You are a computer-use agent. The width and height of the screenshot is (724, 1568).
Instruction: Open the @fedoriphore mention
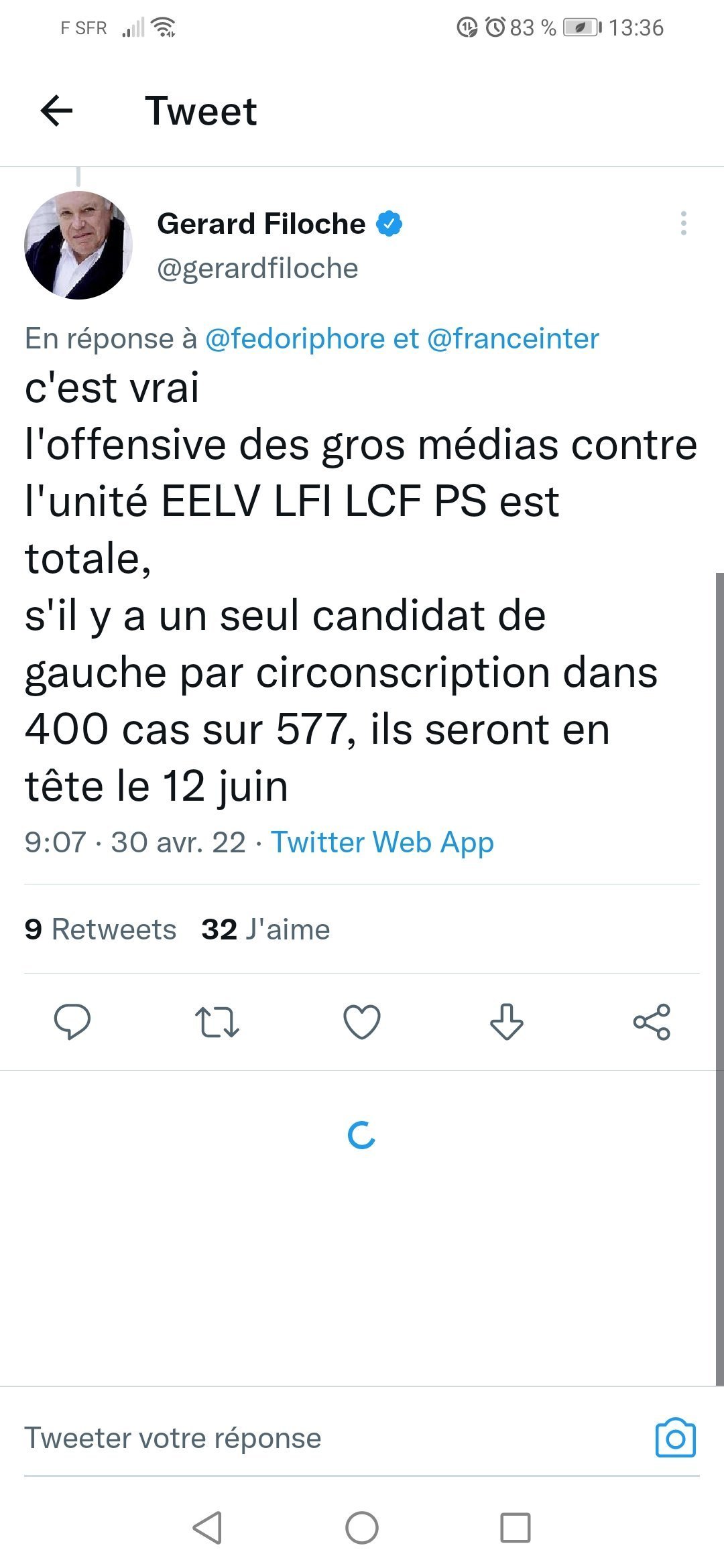coord(295,339)
